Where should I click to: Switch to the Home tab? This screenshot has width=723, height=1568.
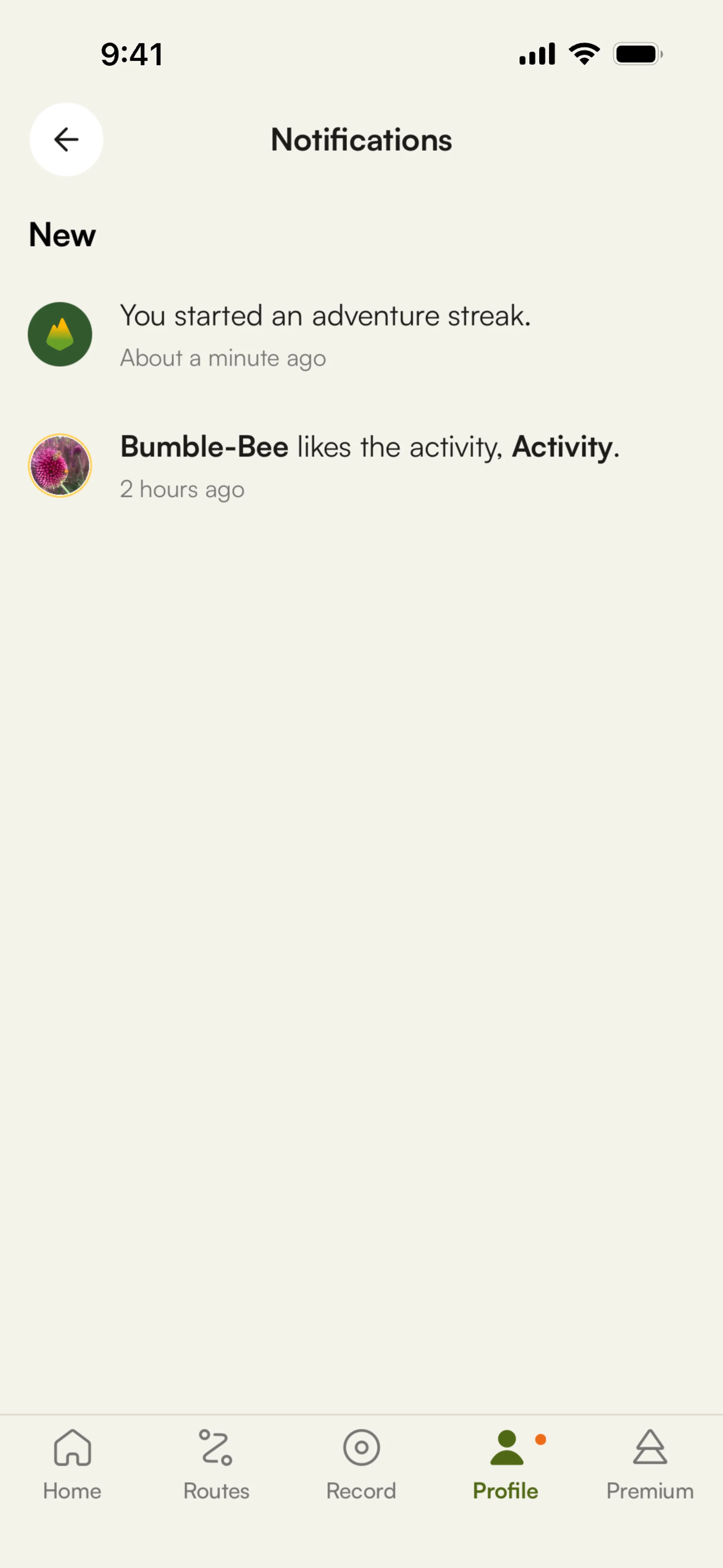click(72, 1463)
